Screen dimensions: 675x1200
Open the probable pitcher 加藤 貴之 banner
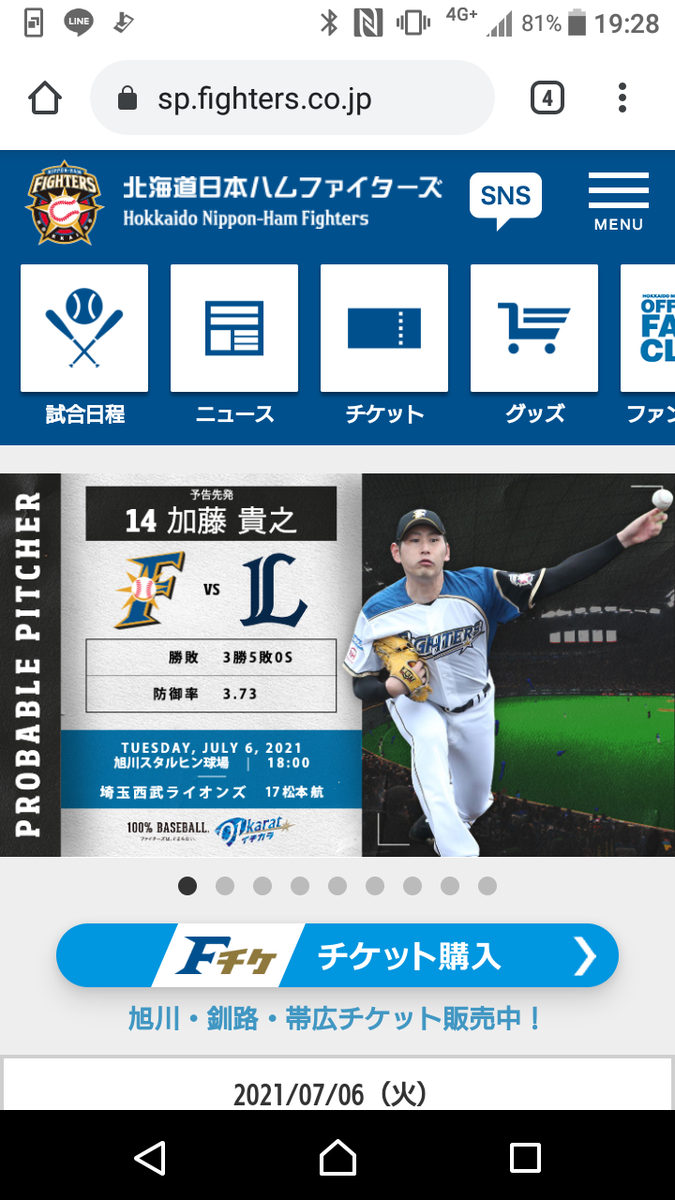[337, 664]
